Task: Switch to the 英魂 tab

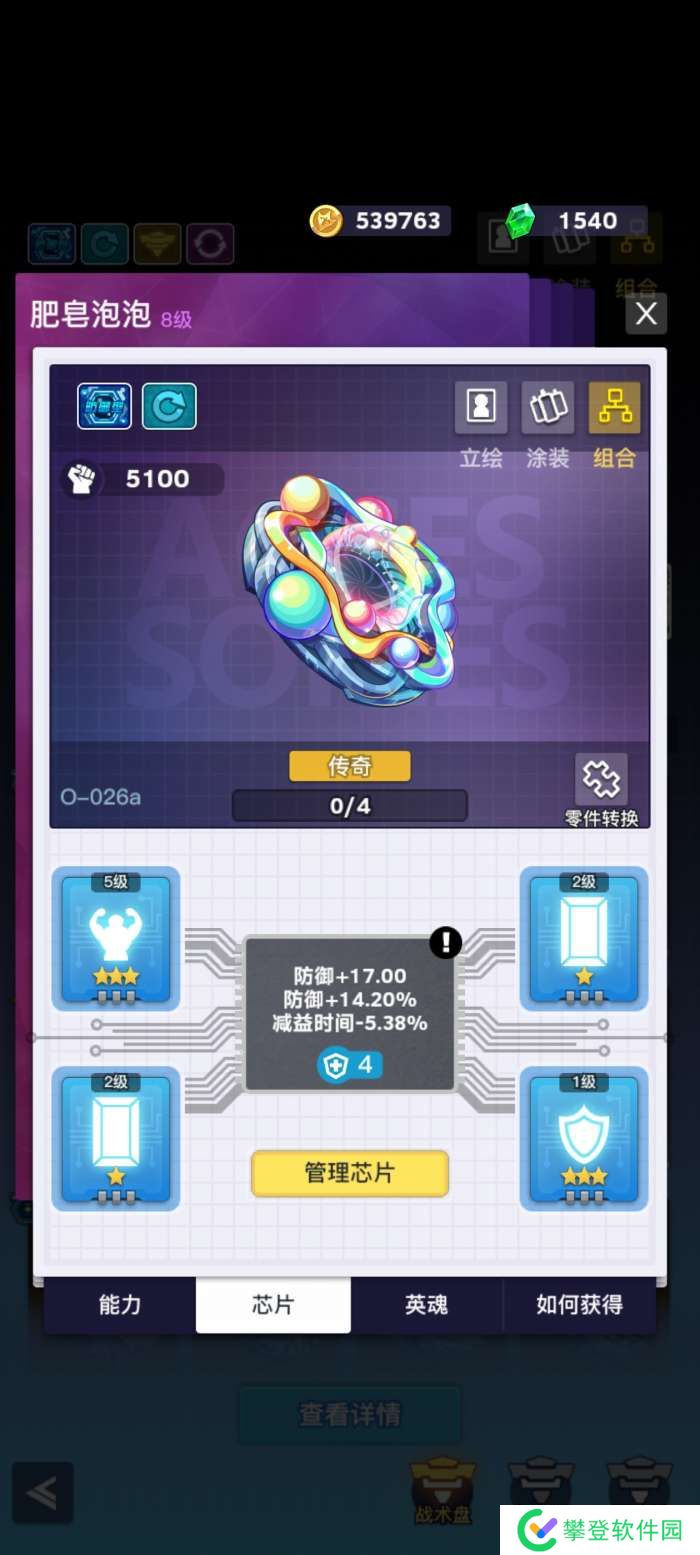Action: [426, 1305]
